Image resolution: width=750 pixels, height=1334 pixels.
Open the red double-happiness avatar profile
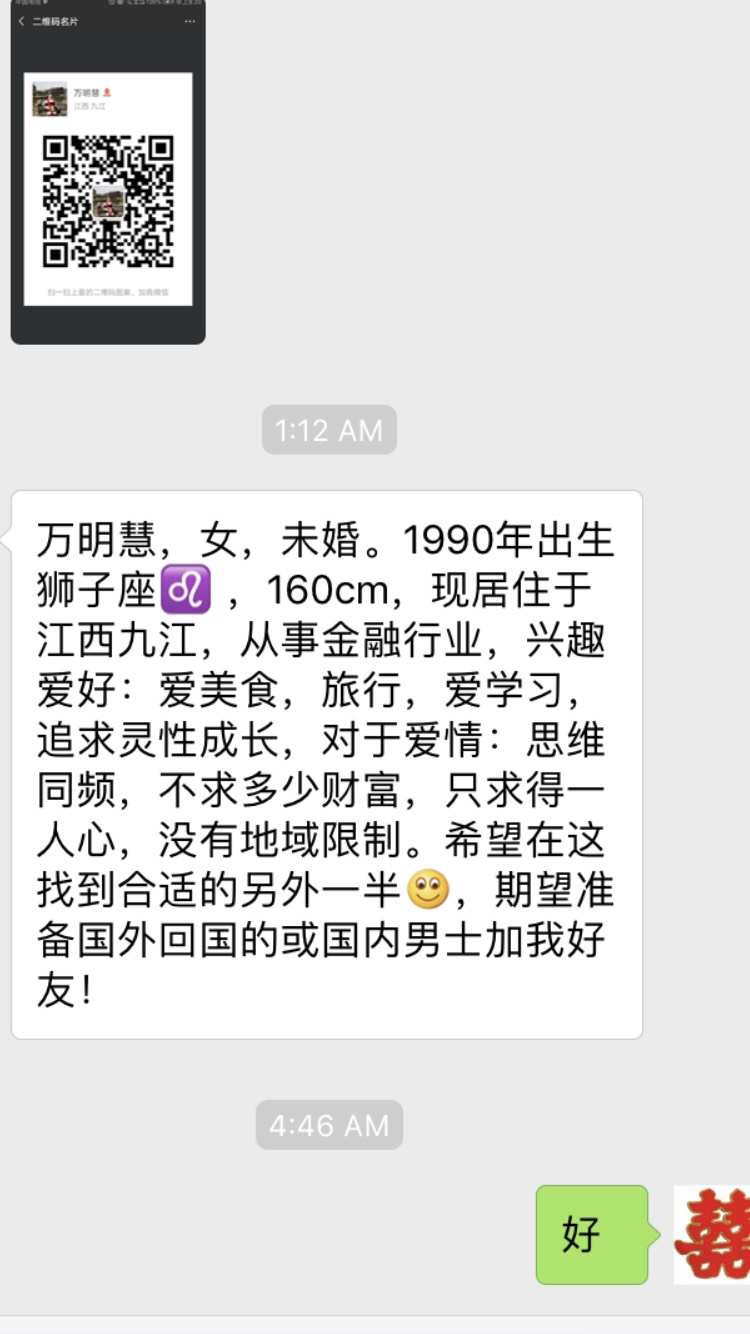pyautogui.click(x=712, y=1234)
